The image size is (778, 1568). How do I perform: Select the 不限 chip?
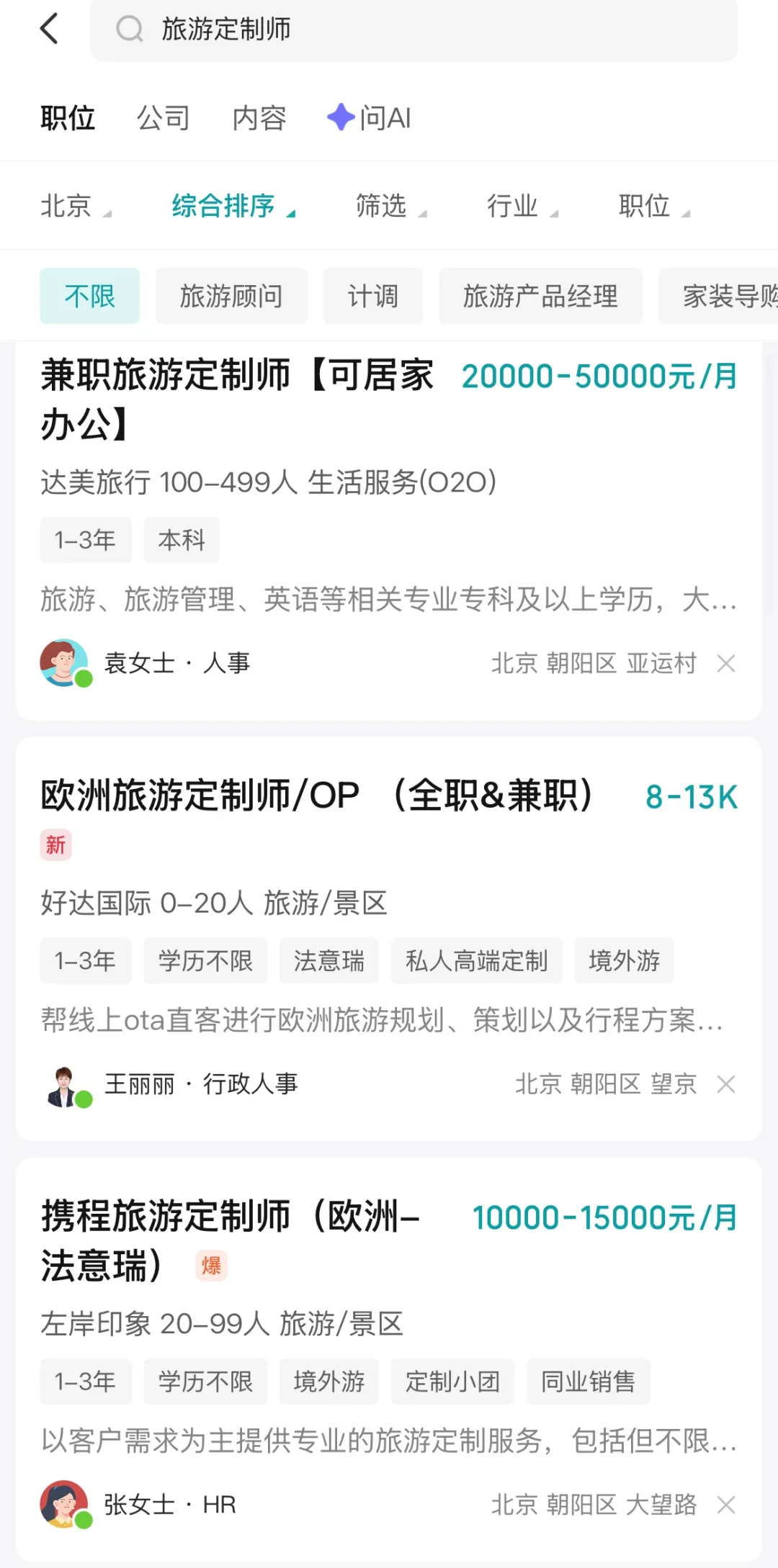90,296
